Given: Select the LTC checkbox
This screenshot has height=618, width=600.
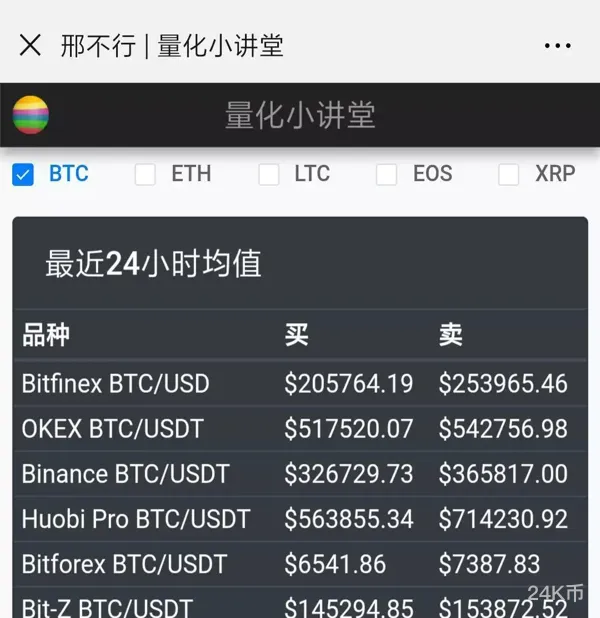Looking at the screenshot, I should tap(269, 175).
